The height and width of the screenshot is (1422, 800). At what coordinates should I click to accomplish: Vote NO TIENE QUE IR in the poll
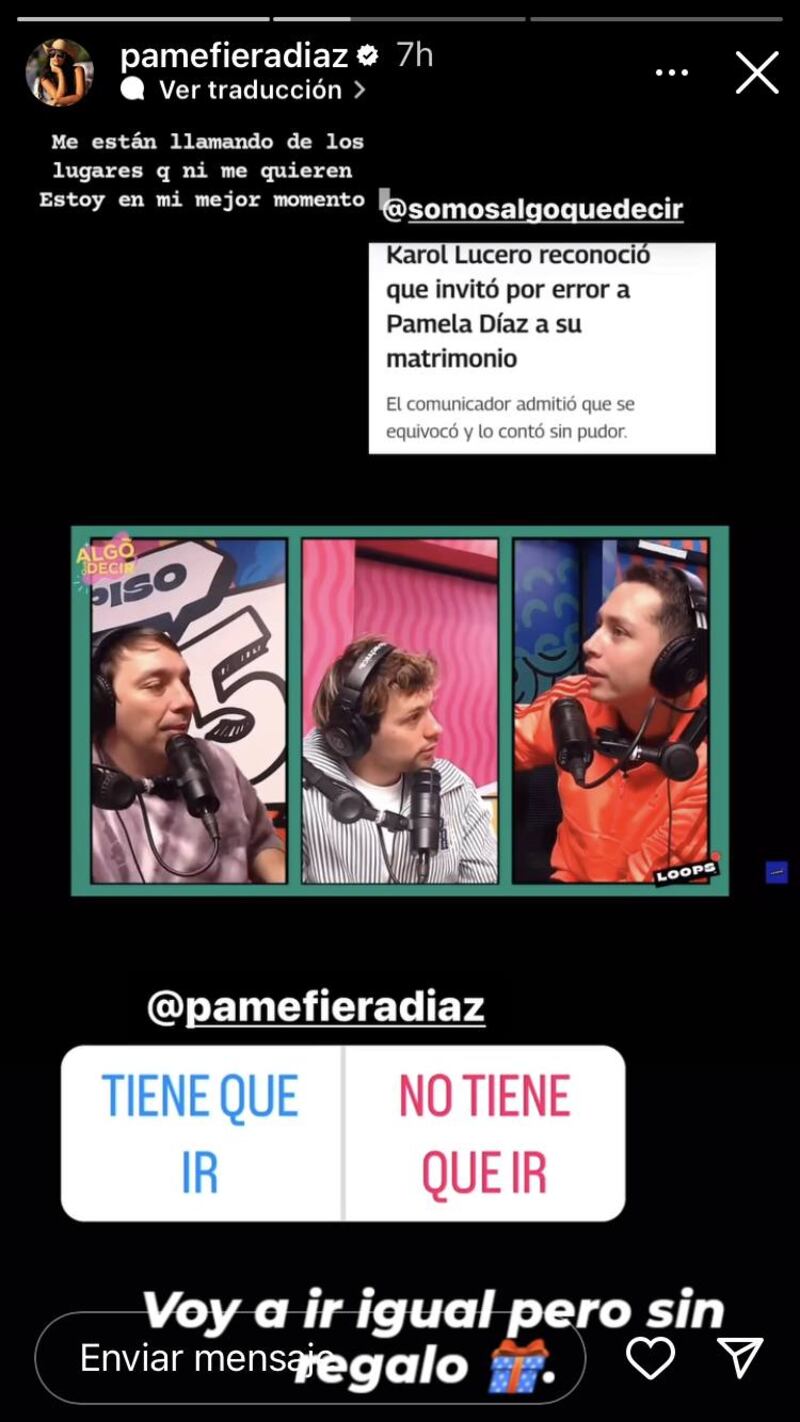pos(485,1133)
